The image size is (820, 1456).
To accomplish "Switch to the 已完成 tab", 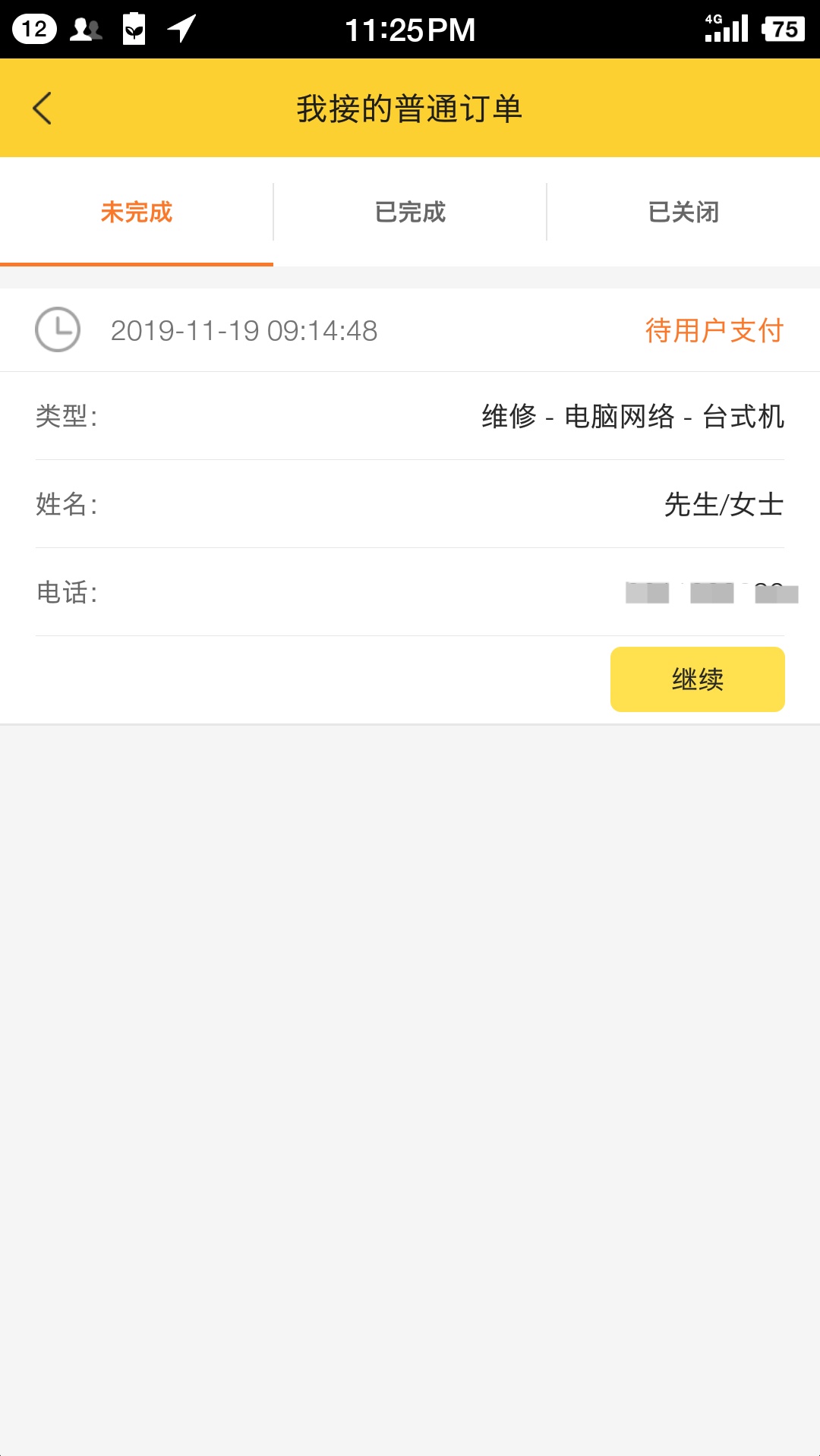I will pos(410,212).
